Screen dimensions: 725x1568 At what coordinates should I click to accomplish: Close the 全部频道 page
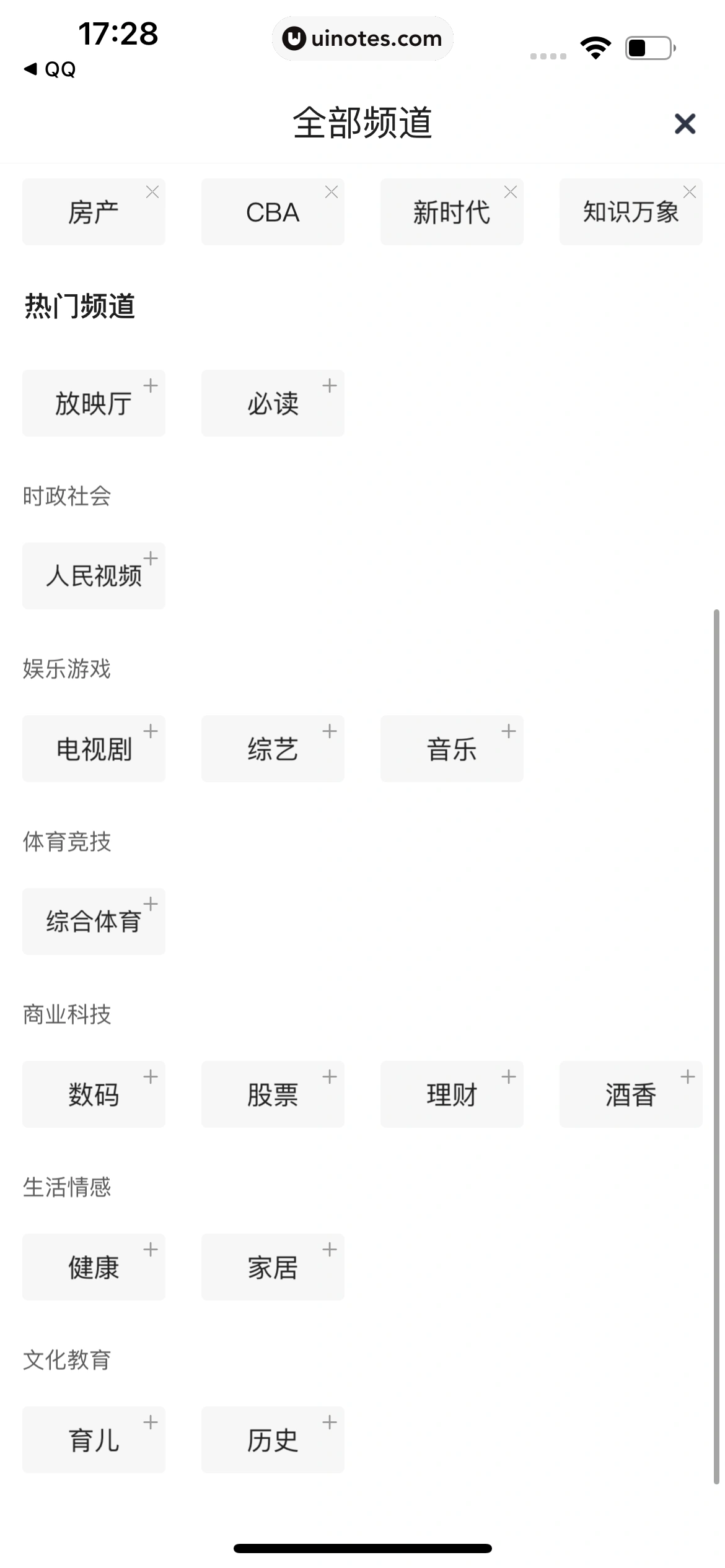click(x=684, y=124)
